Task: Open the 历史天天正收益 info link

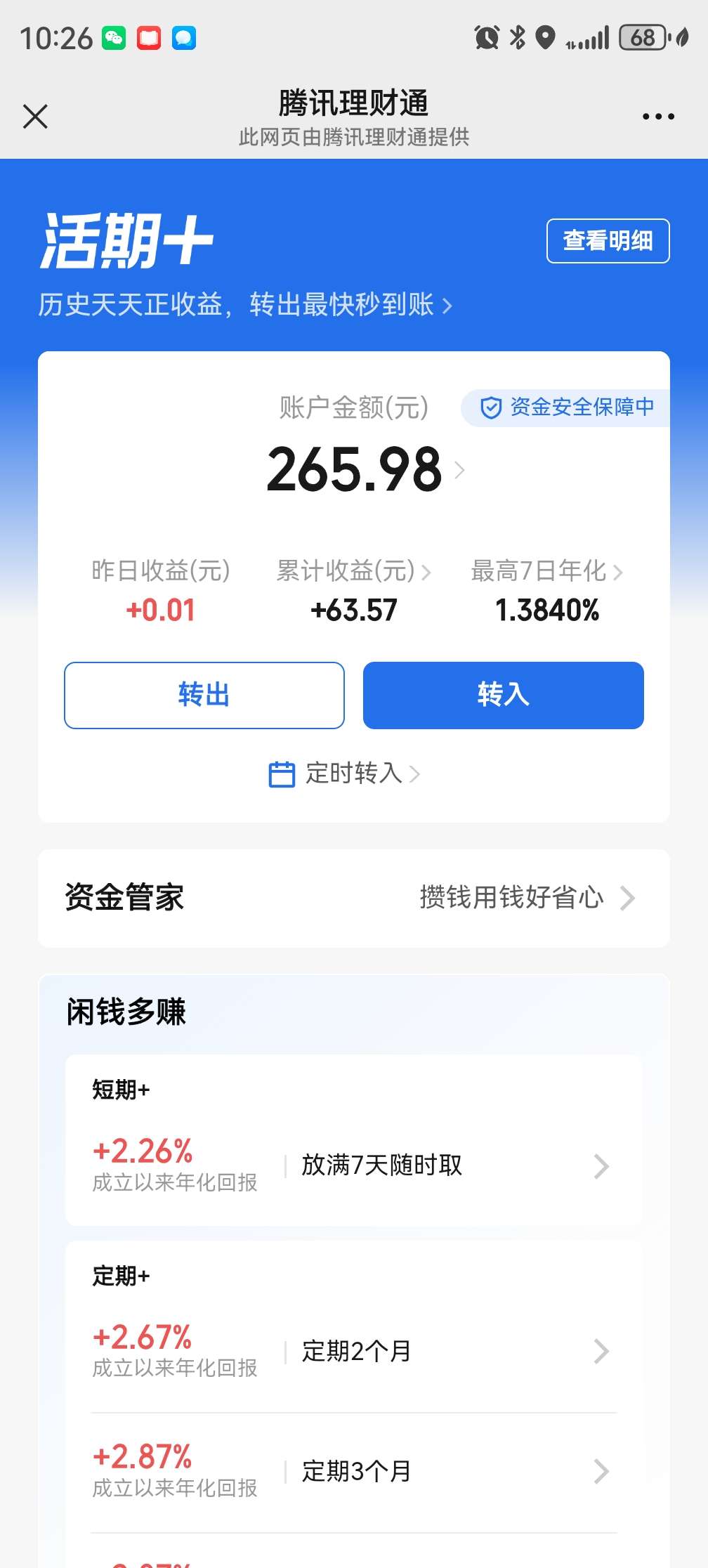Action: click(244, 305)
